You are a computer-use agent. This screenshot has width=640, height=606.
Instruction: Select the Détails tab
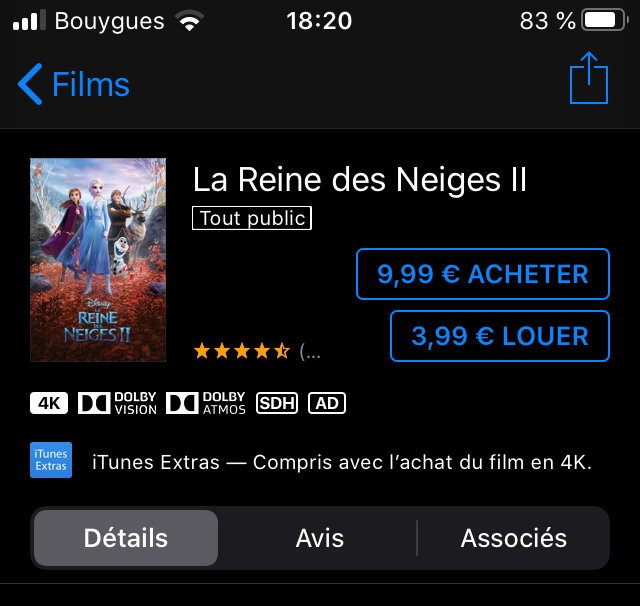126,538
